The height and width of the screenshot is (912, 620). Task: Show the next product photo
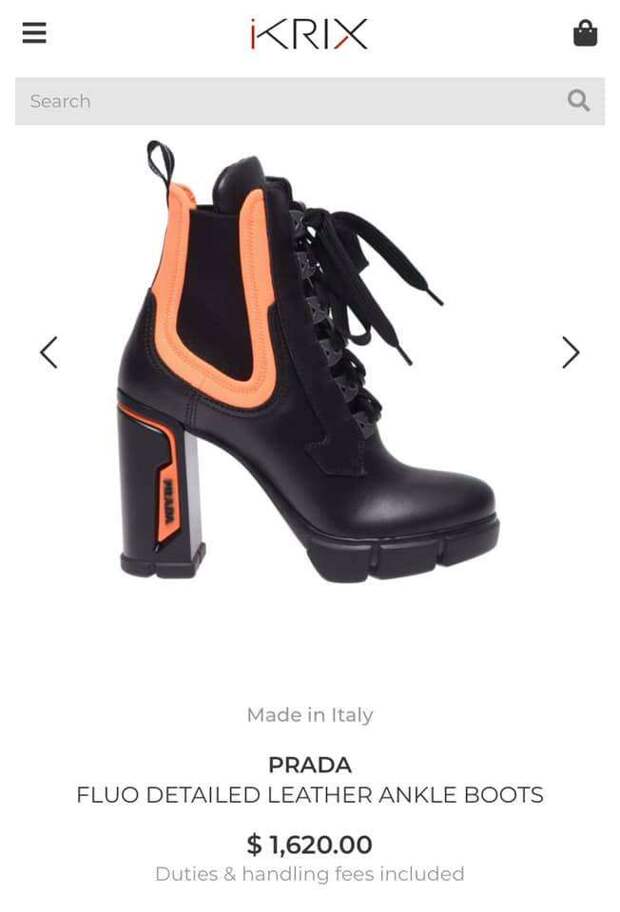[571, 352]
